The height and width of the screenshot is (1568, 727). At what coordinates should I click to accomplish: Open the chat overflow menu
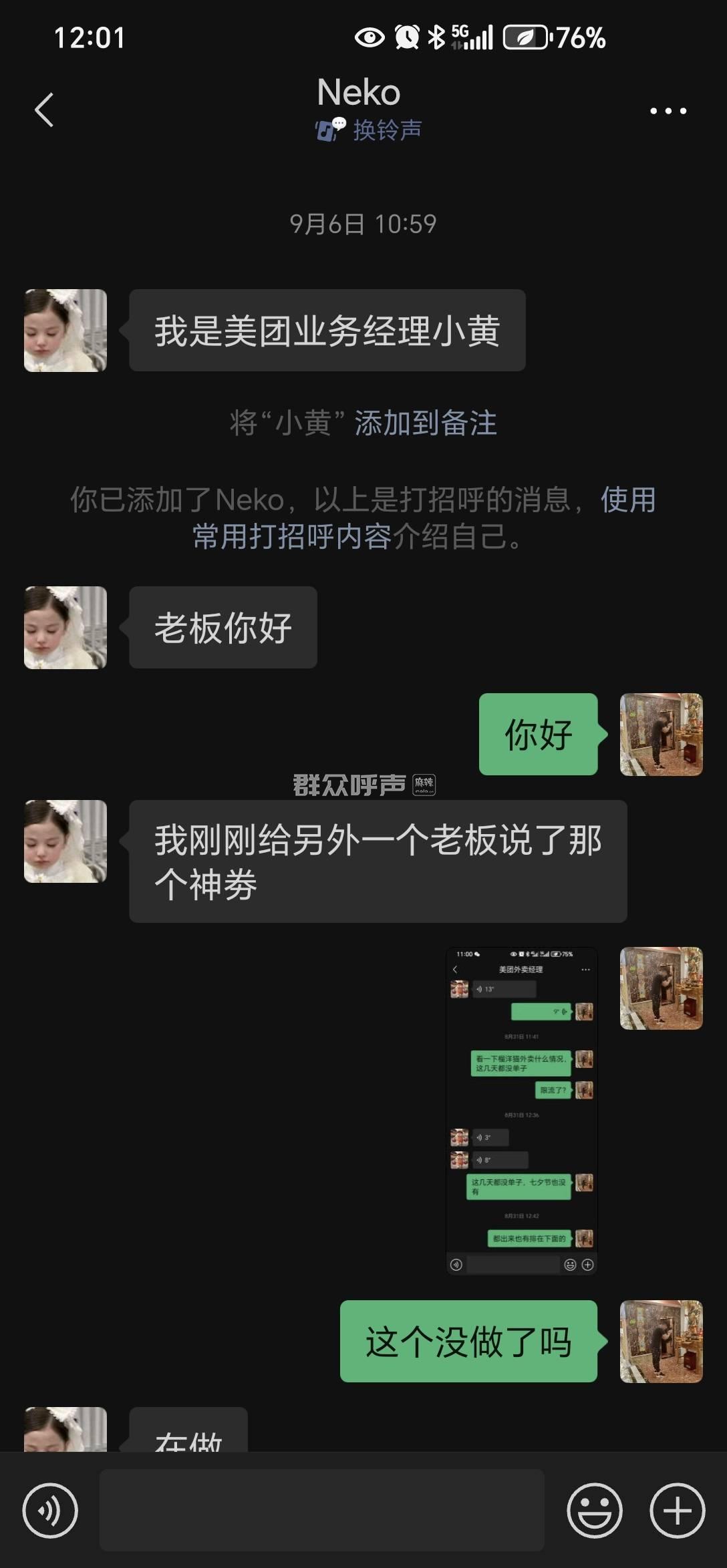coord(668,111)
